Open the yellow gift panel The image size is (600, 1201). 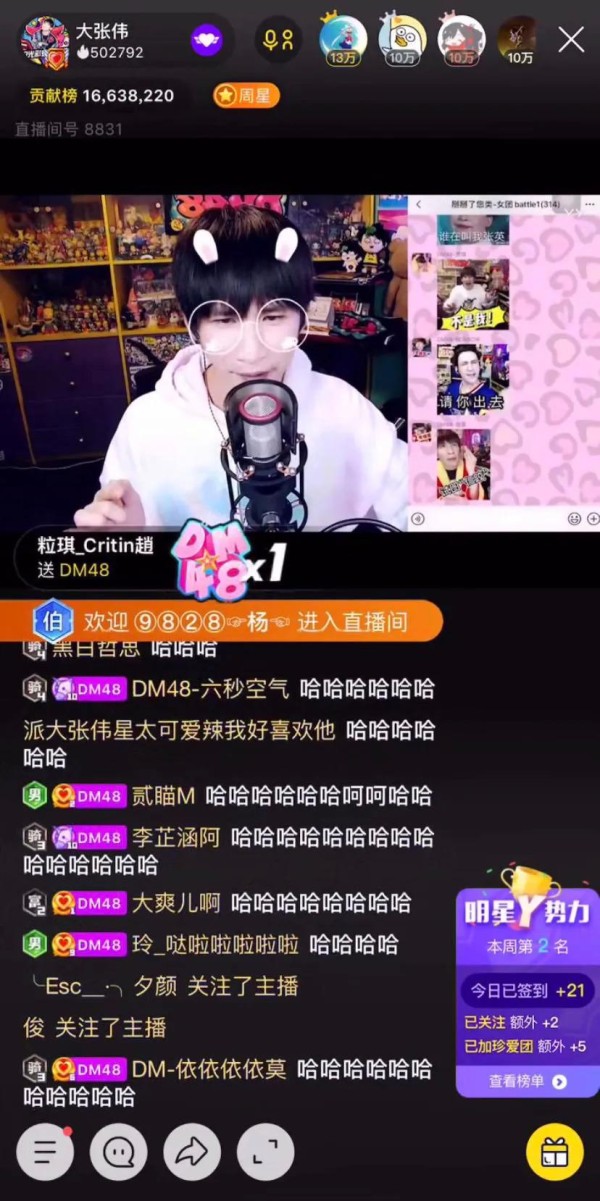555,1152
